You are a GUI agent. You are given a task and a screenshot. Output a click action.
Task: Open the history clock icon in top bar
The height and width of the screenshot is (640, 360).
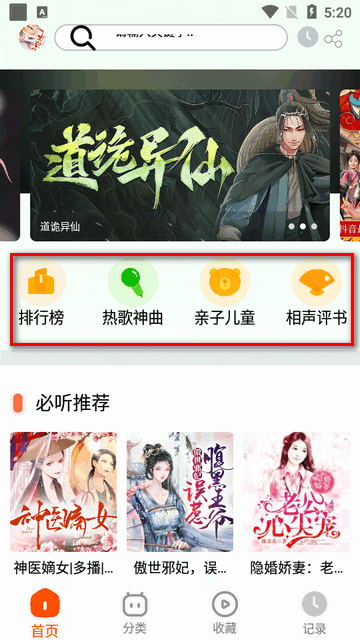(307, 37)
